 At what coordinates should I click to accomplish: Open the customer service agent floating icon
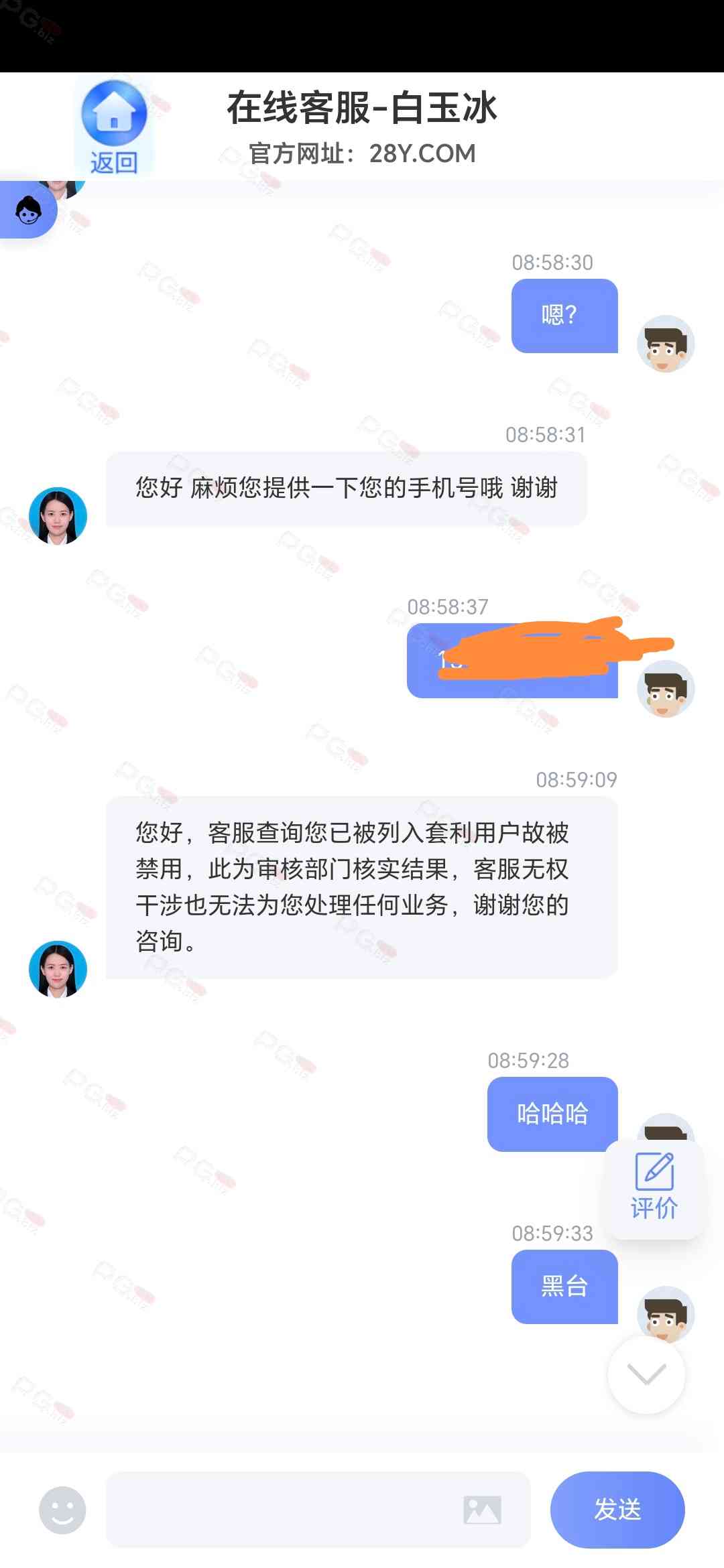(x=28, y=211)
